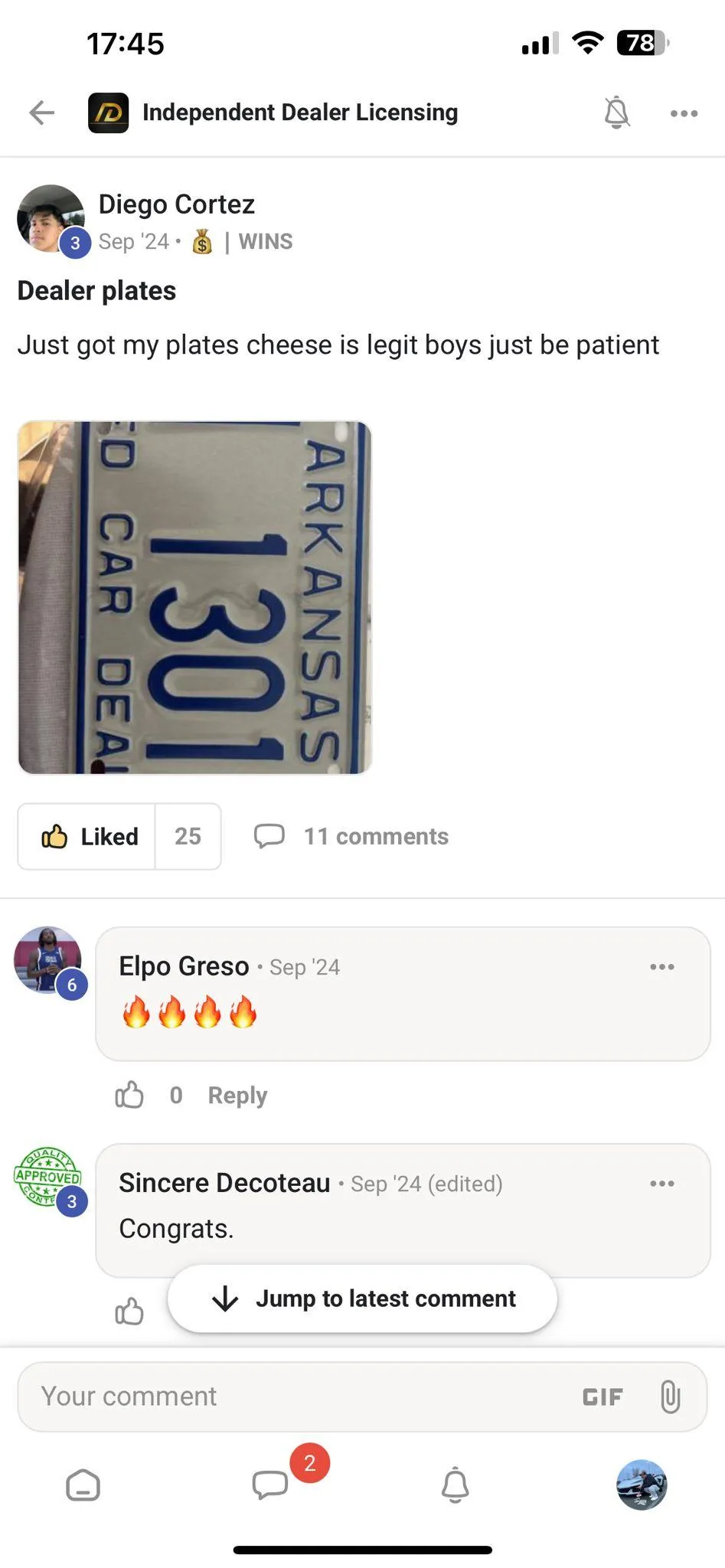Jump to latest comment

pos(362,1298)
